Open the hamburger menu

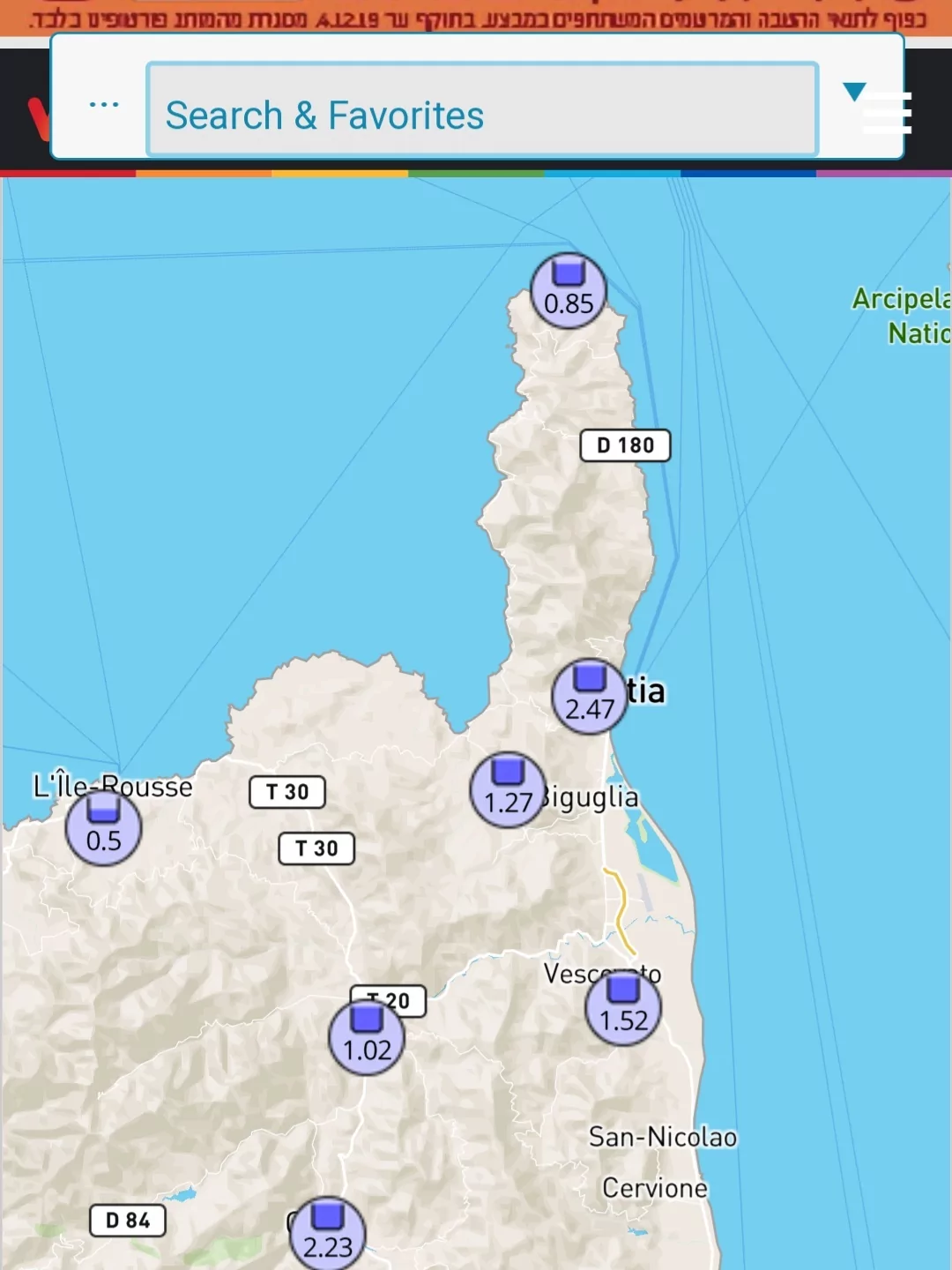click(889, 115)
